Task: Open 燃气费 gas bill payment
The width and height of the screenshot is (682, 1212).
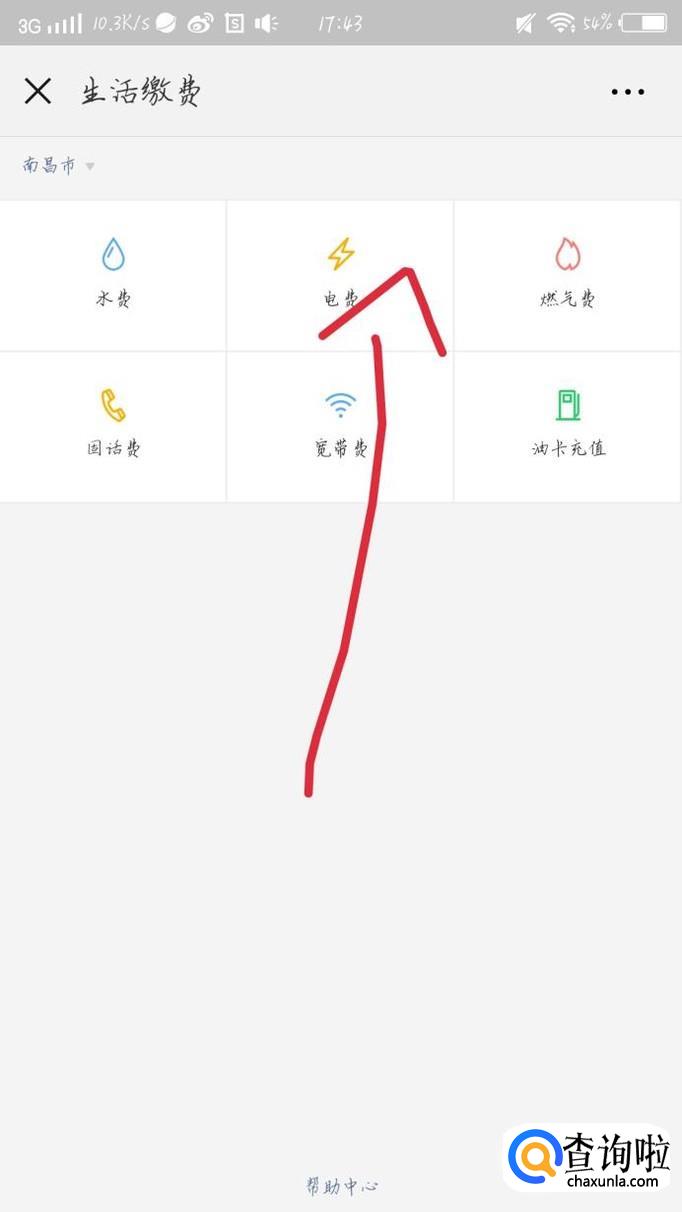Action: 568,275
